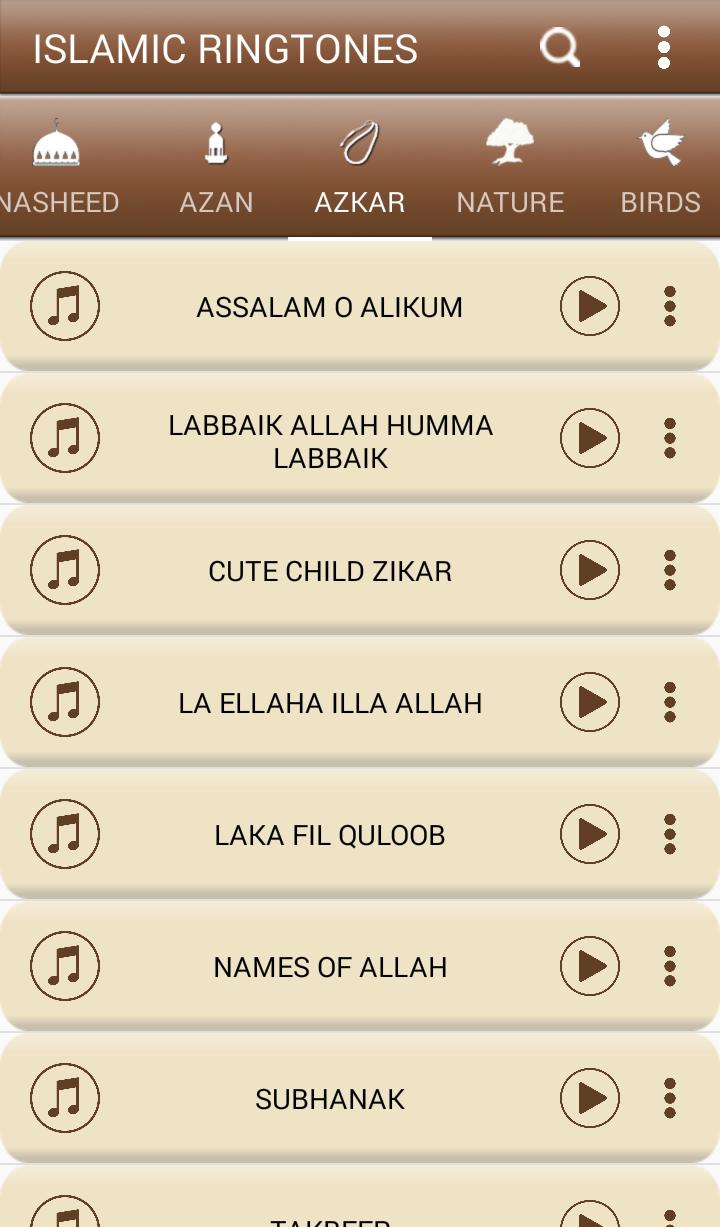The image size is (720, 1227).
Task: Play Labbaik Allah Humma Labbaik
Action: [589, 438]
